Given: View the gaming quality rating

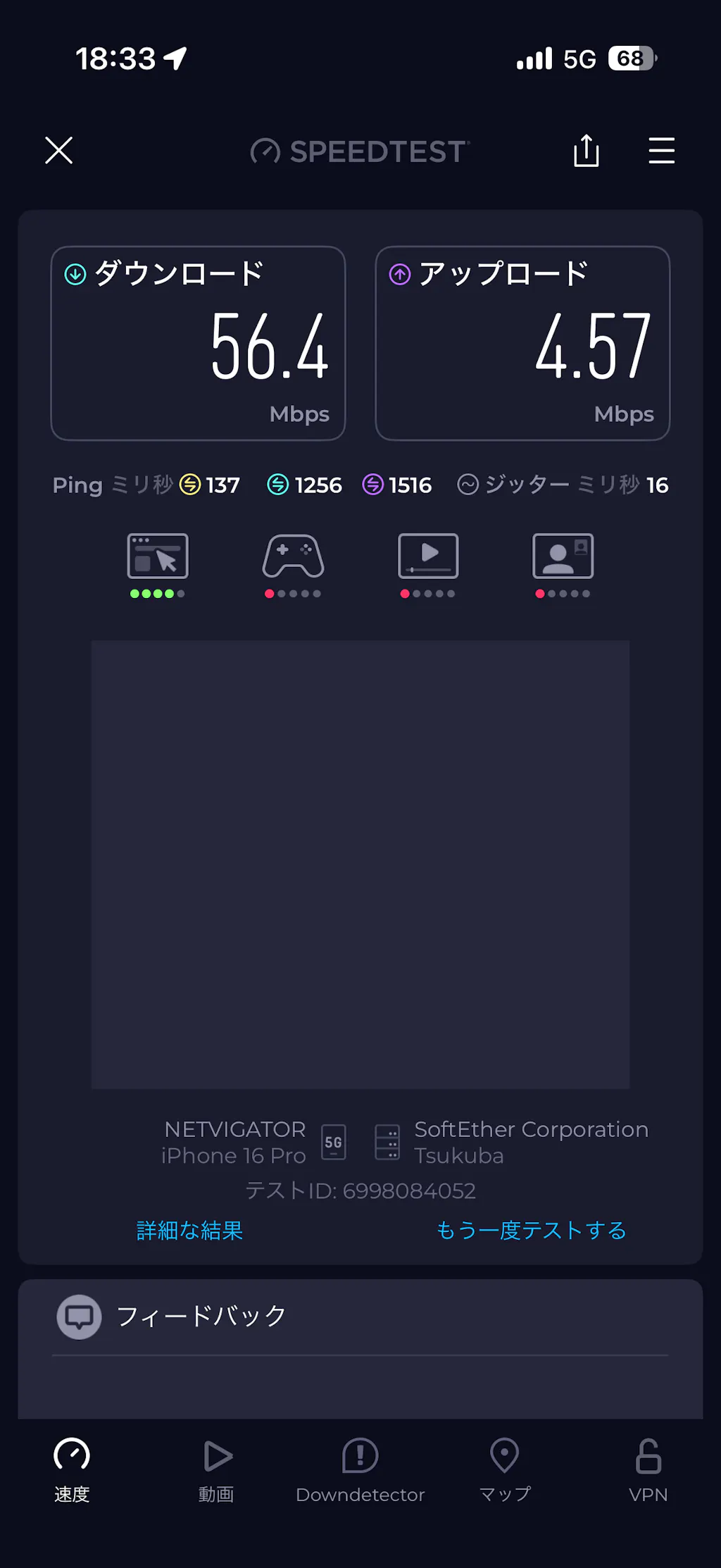Looking at the screenshot, I should [293, 564].
